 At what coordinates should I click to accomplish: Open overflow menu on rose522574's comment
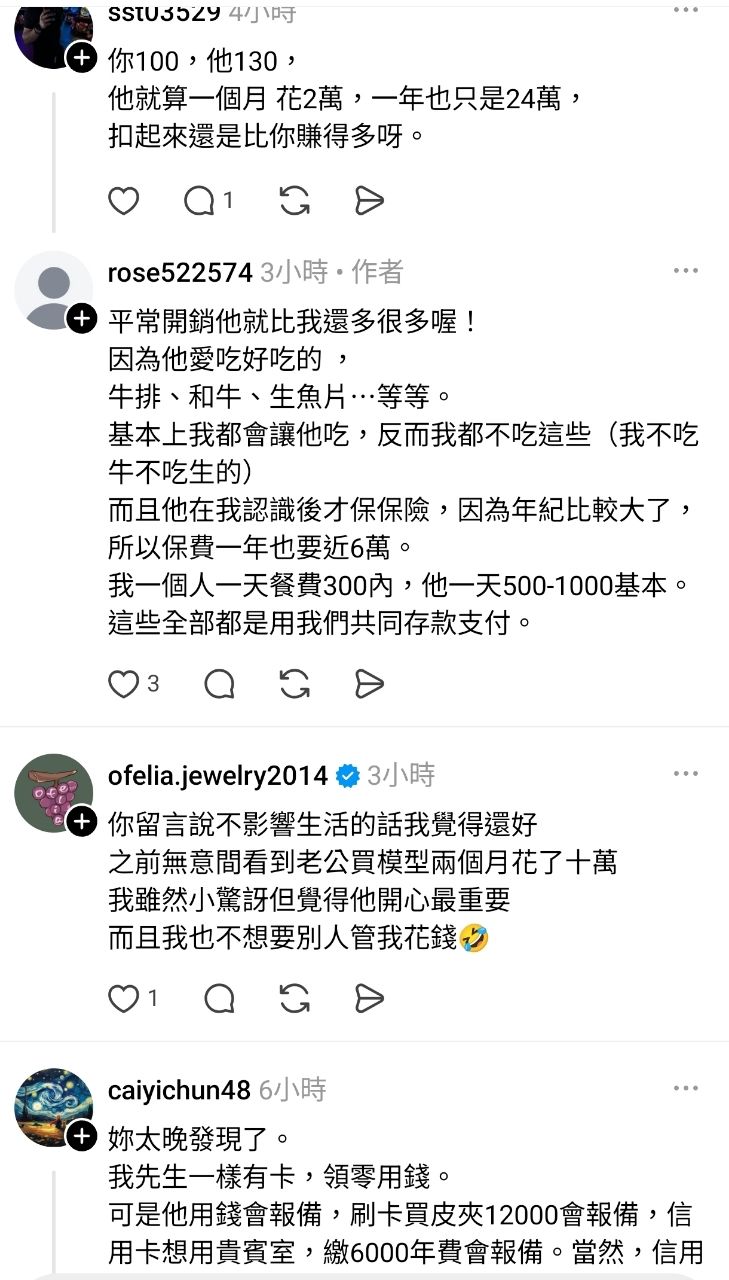click(x=686, y=271)
